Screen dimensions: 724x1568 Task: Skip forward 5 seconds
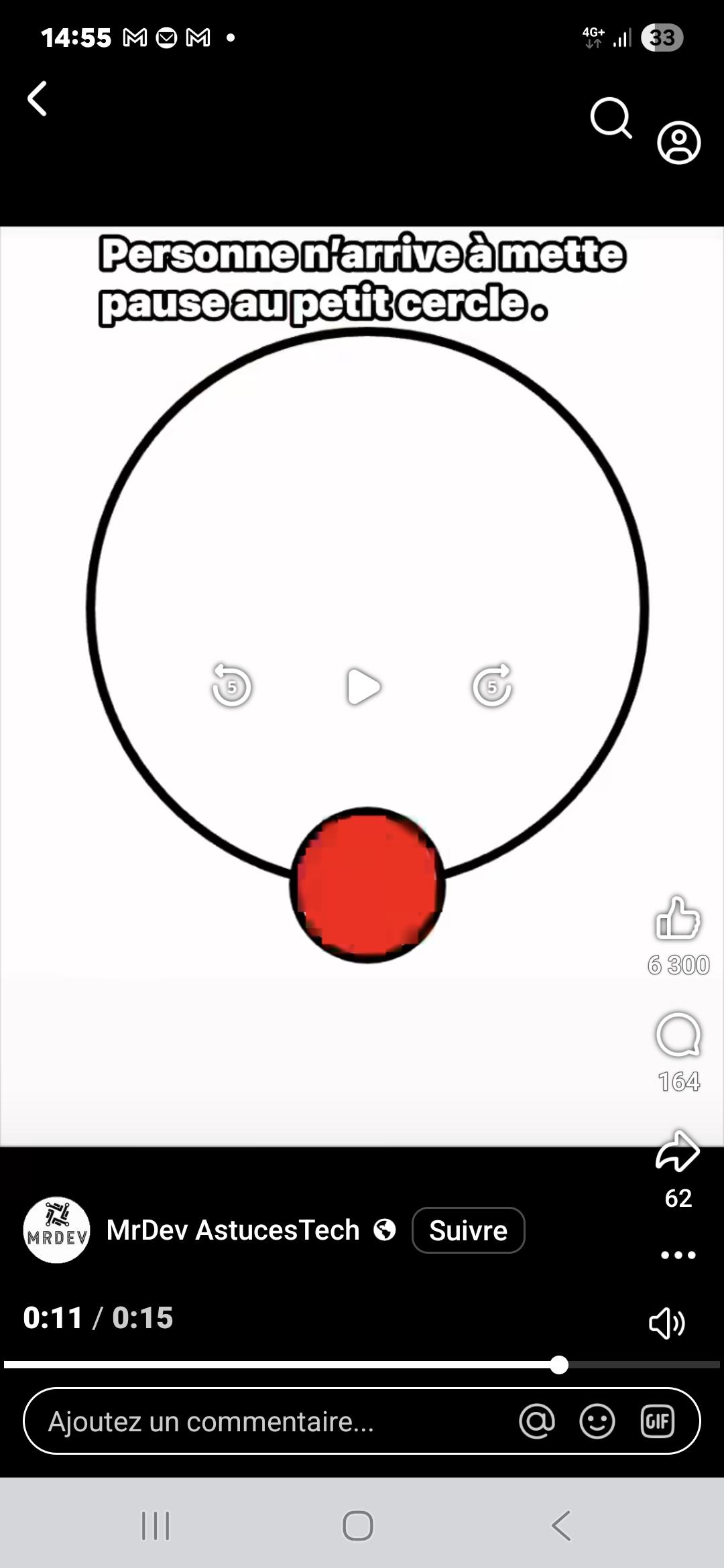click(492, 685)
